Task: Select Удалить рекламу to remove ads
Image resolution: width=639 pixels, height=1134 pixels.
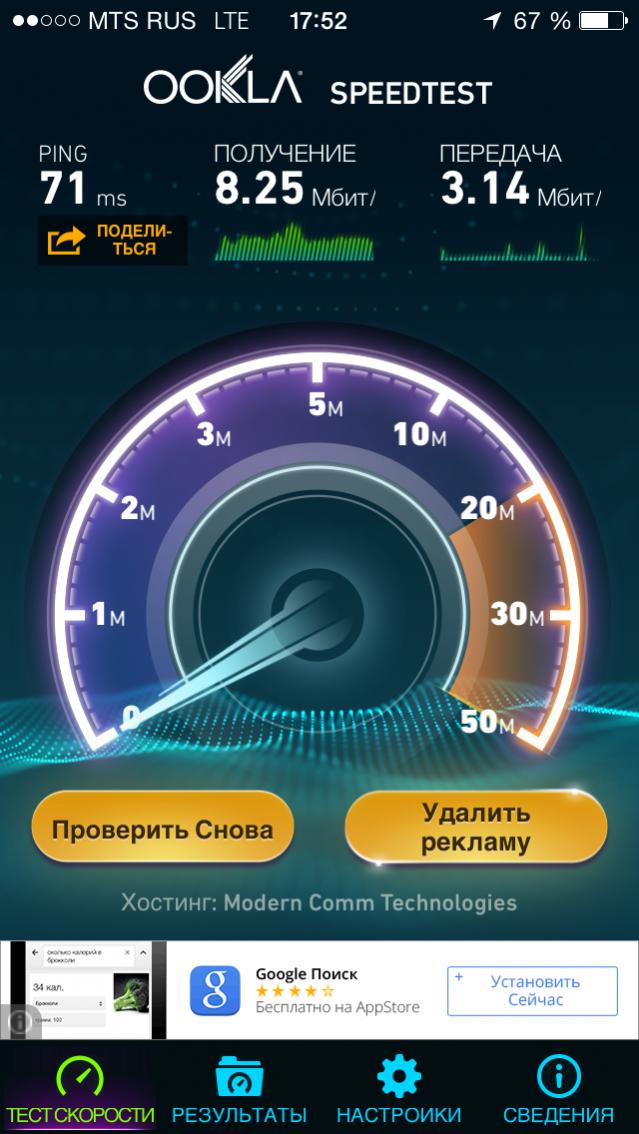Action: pyautogui.click(x=475, y=827)
